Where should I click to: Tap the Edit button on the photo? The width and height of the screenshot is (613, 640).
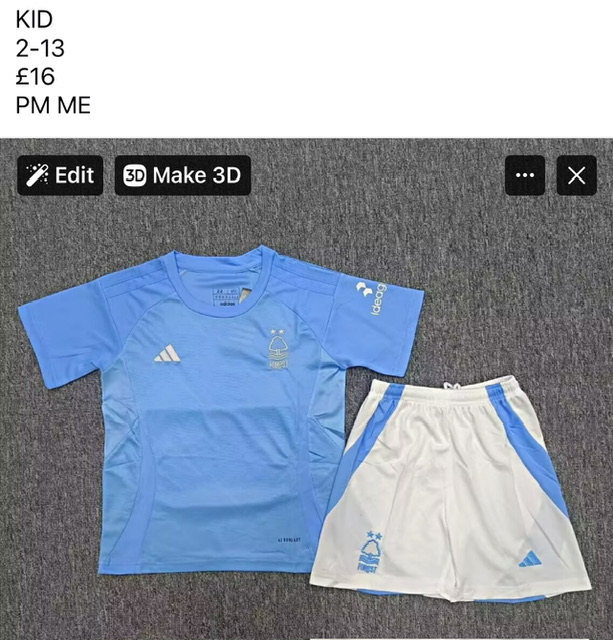pyautogui.click(x=60, y=176)
